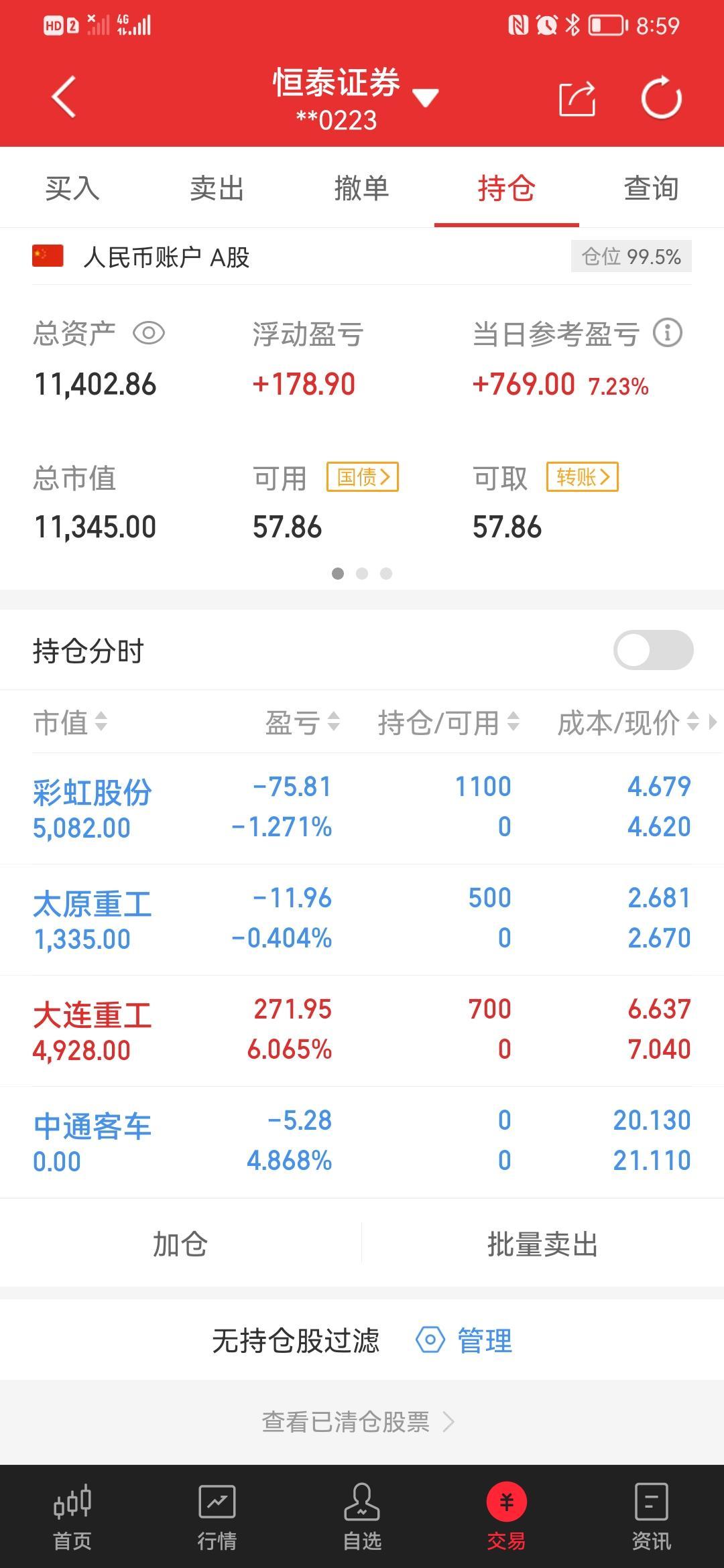Tap the 批量卖出 button

(x=542, y=1244)
